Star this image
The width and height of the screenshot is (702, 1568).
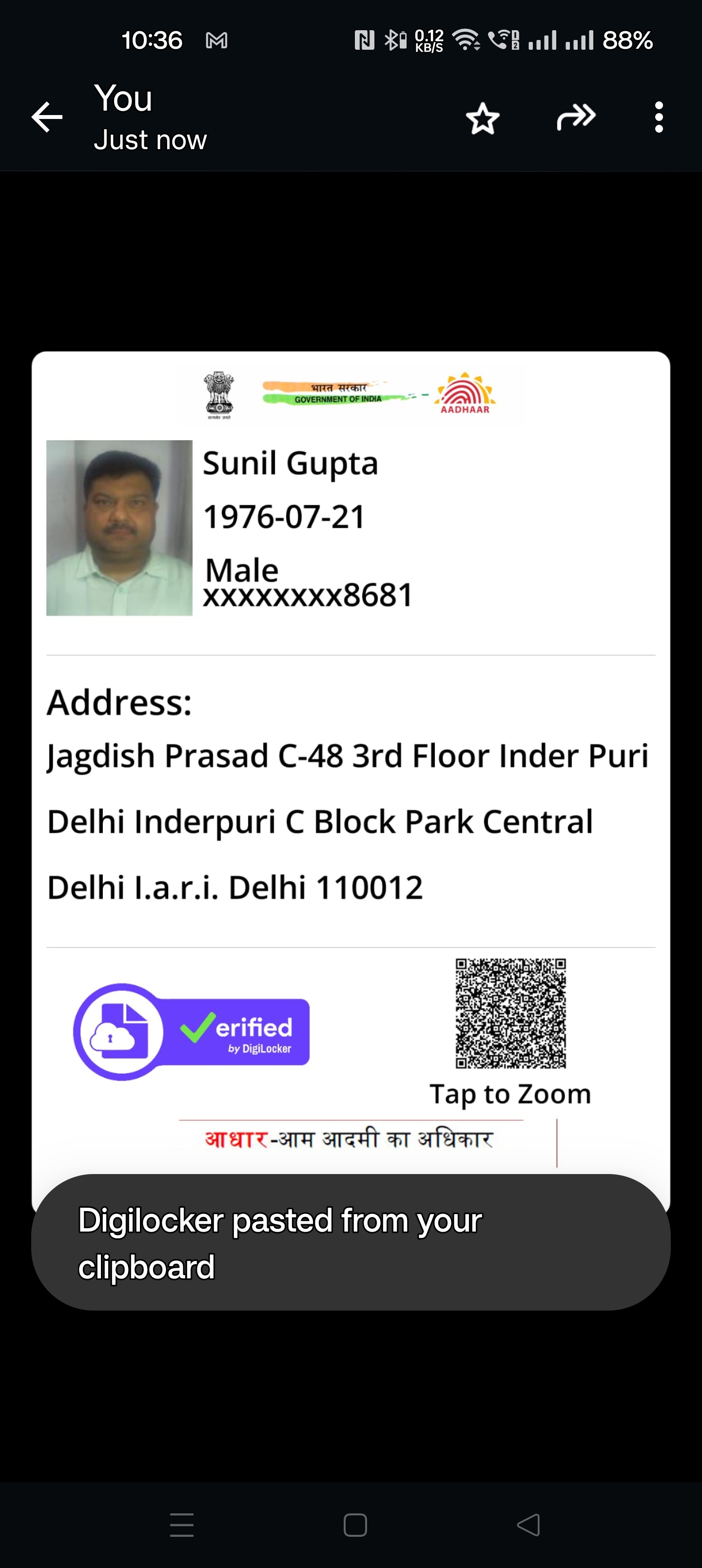click(x=483, y=118)
